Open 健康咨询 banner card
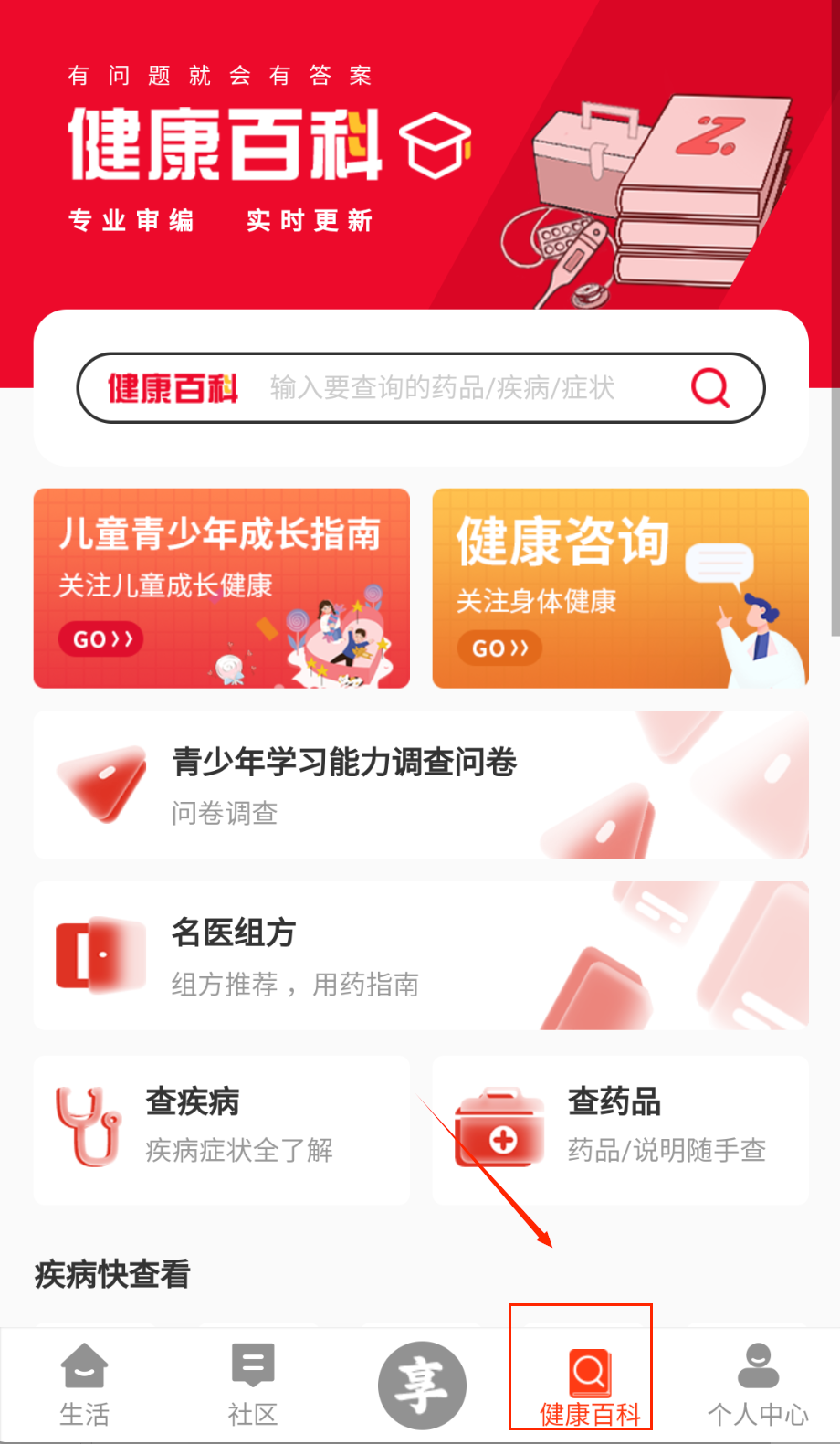The image size is (840, 1444). tap(620, 588)
